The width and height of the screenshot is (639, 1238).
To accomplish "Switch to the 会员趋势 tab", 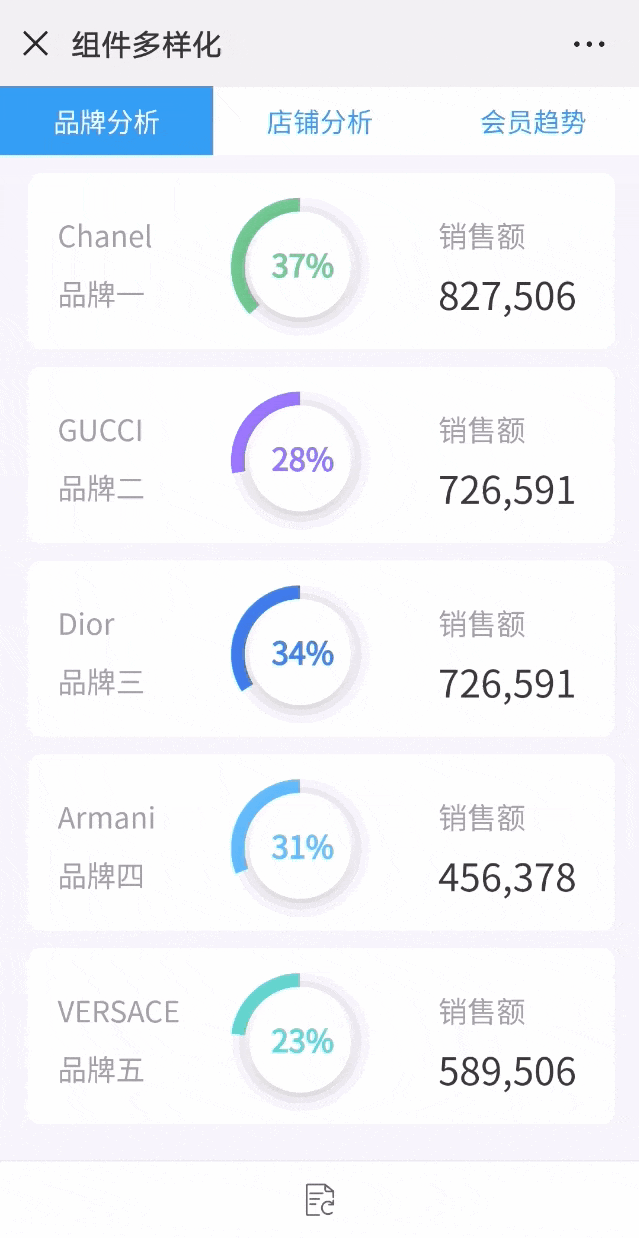I will tap(532, 122).
